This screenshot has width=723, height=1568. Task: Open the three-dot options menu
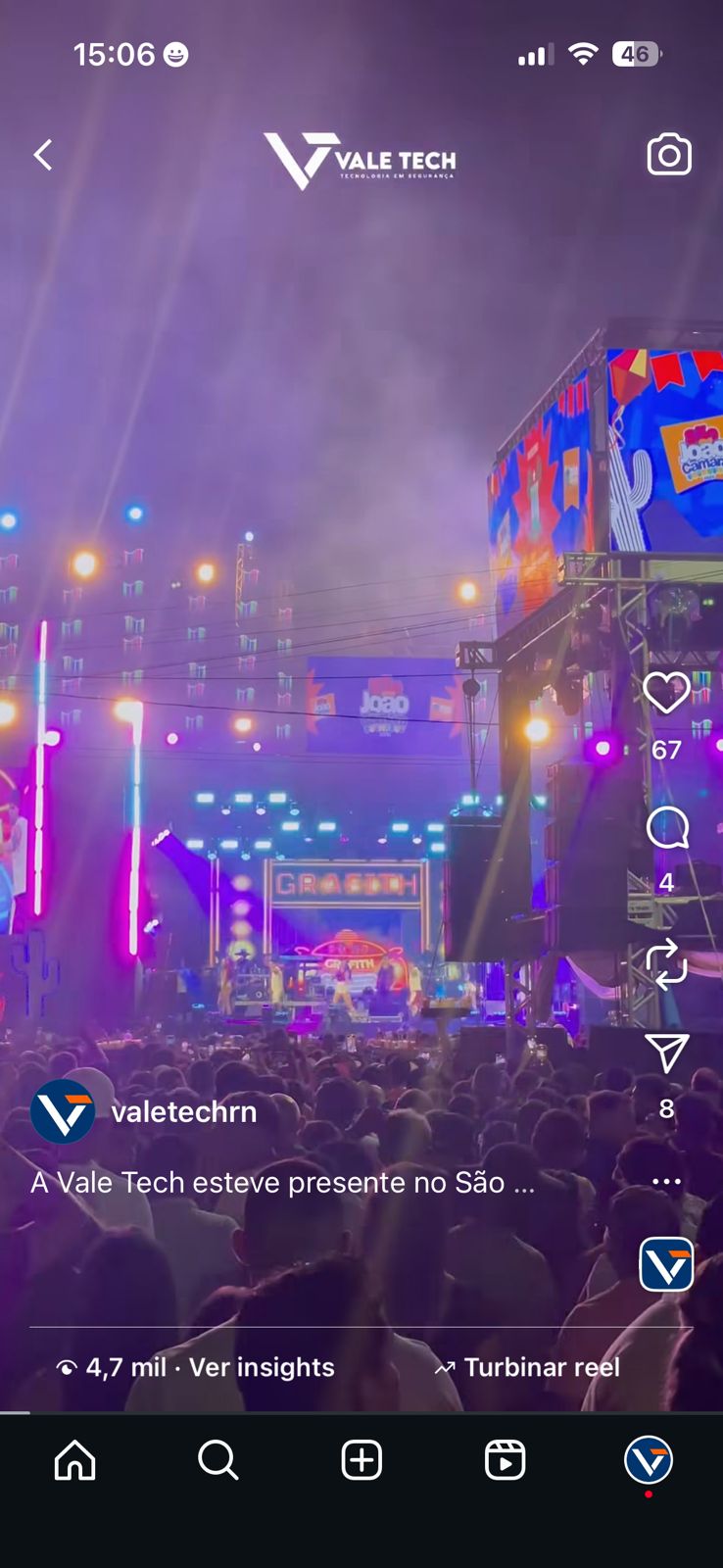click(x=666, y=1181)
